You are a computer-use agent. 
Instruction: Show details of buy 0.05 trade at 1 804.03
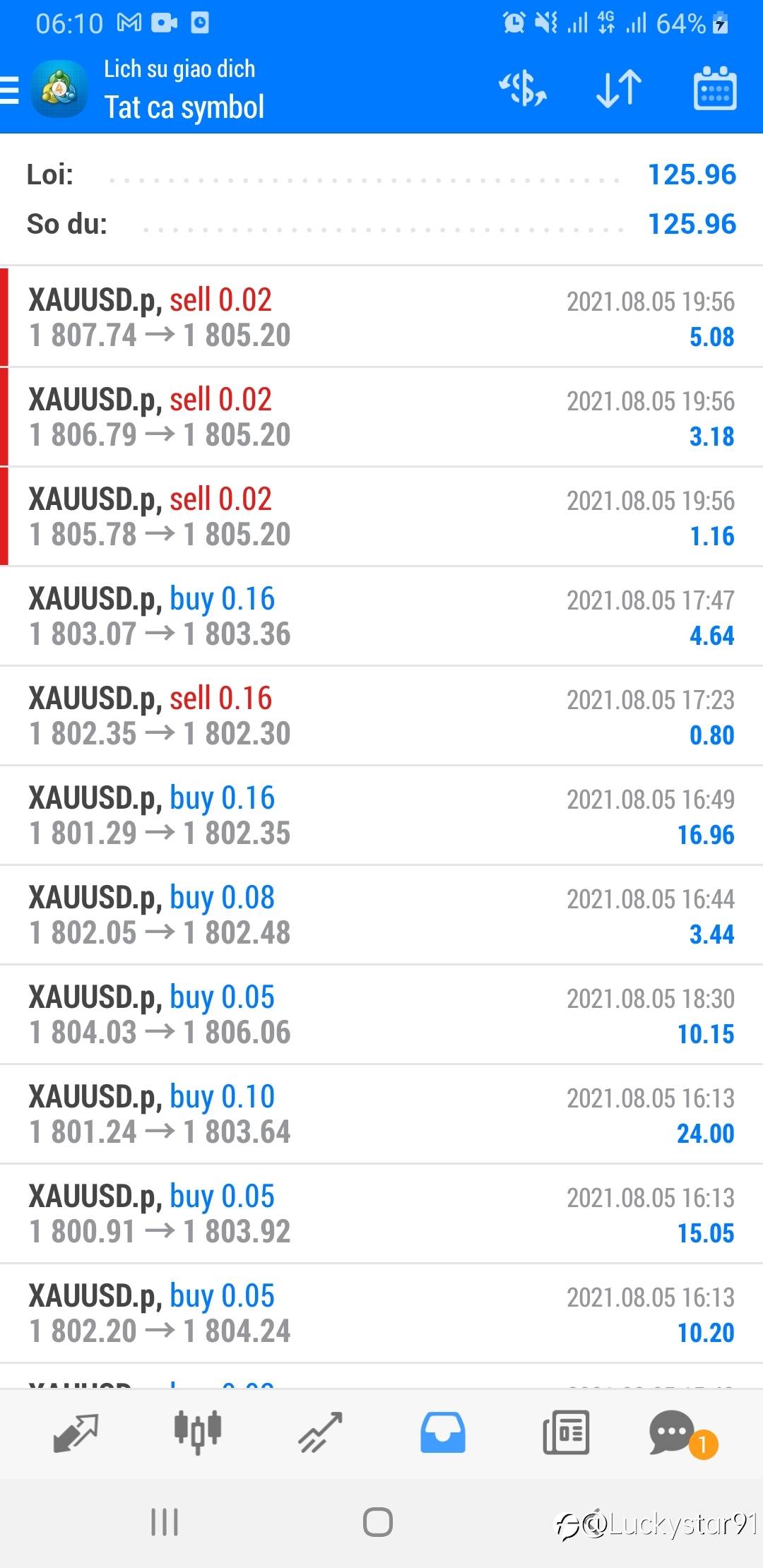(381, 1014)
